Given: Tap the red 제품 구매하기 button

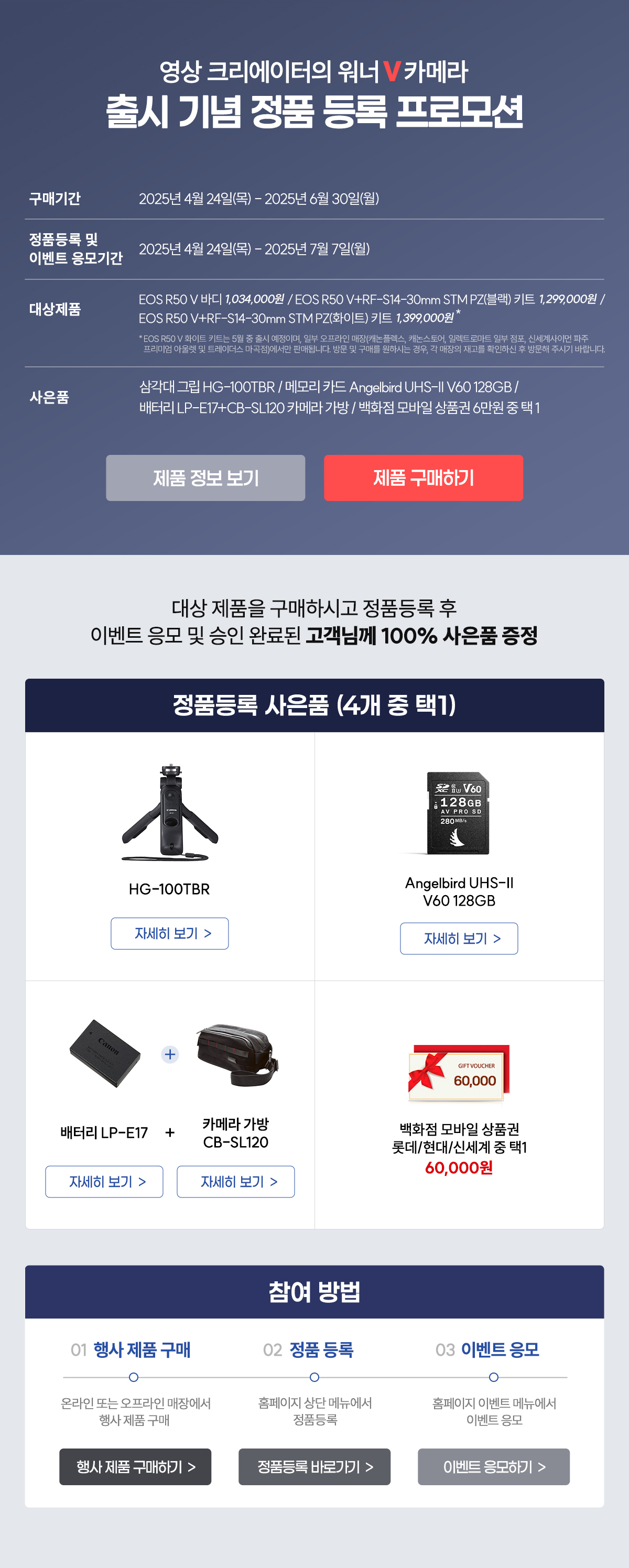Looking at the screenshot, I should pos(423,478).
